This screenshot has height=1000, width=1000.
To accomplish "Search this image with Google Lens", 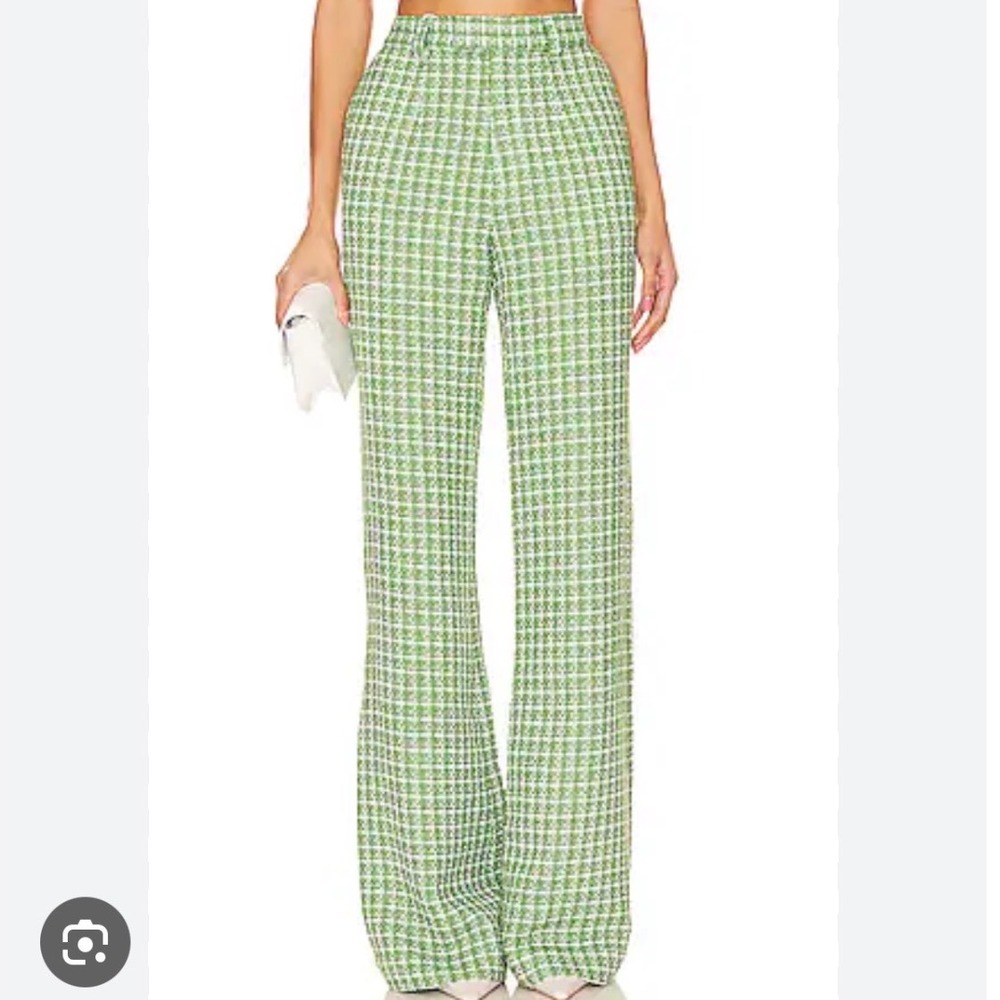I will point(85,941).
